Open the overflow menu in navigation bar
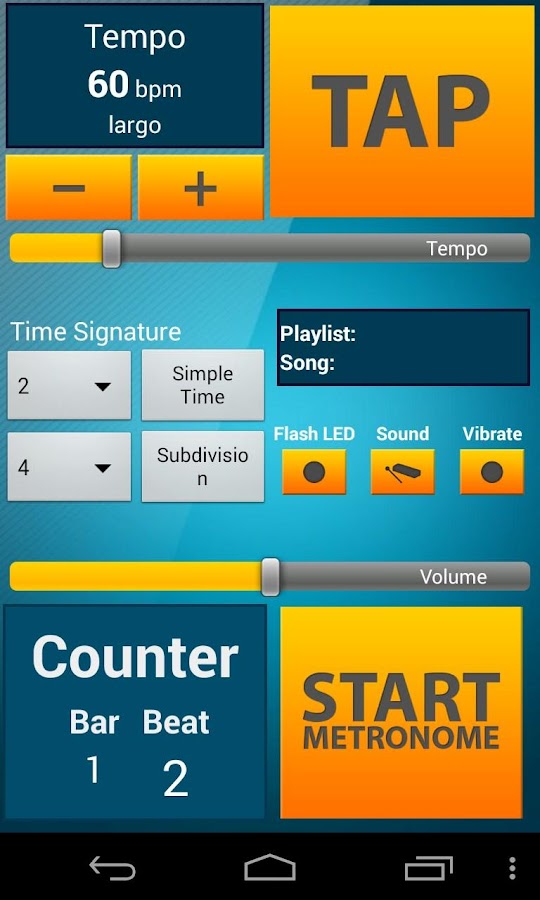 [x=512, y=868]
